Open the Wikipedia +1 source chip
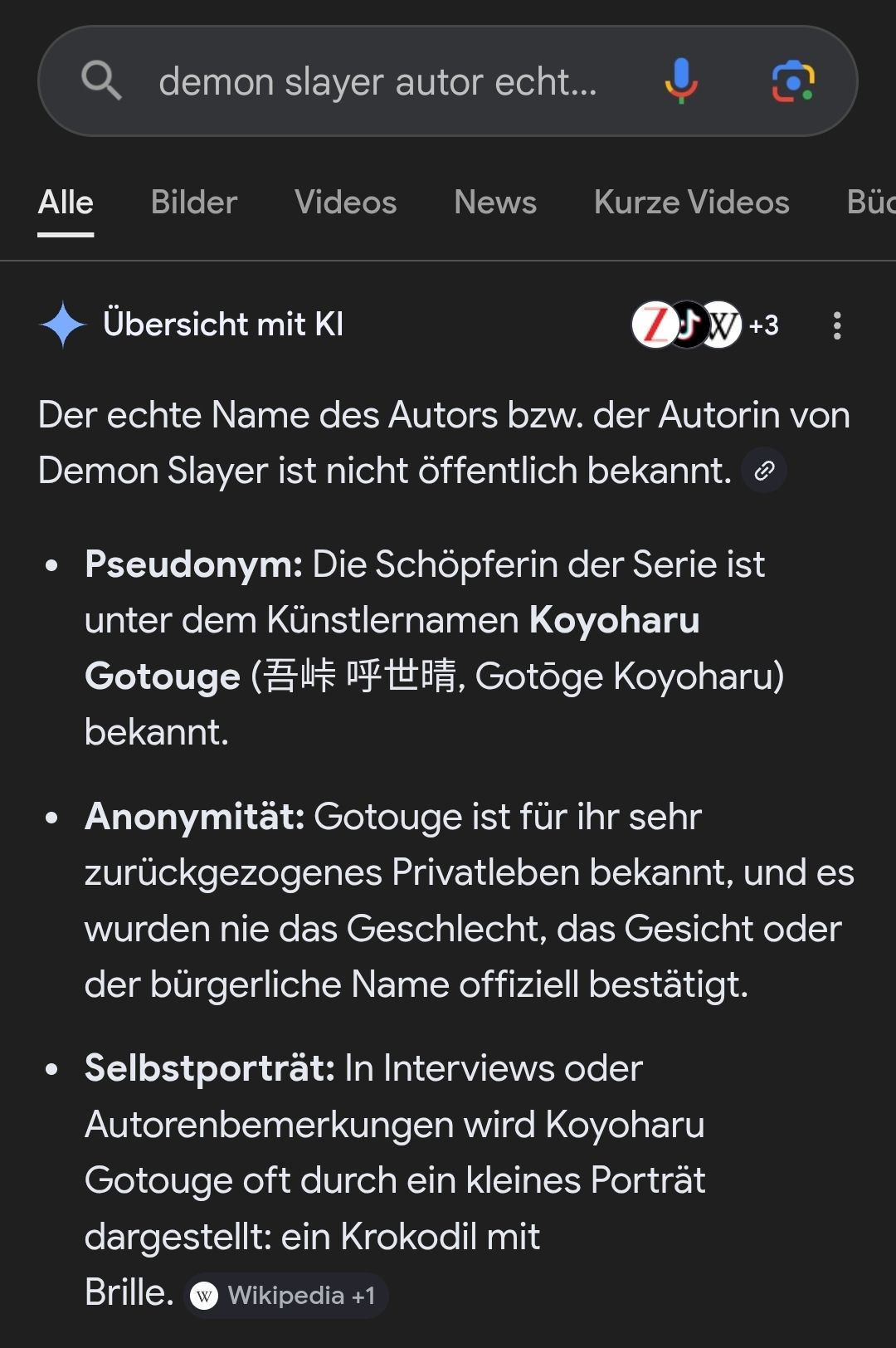 pyautogui.click(x=285, y=1296)
